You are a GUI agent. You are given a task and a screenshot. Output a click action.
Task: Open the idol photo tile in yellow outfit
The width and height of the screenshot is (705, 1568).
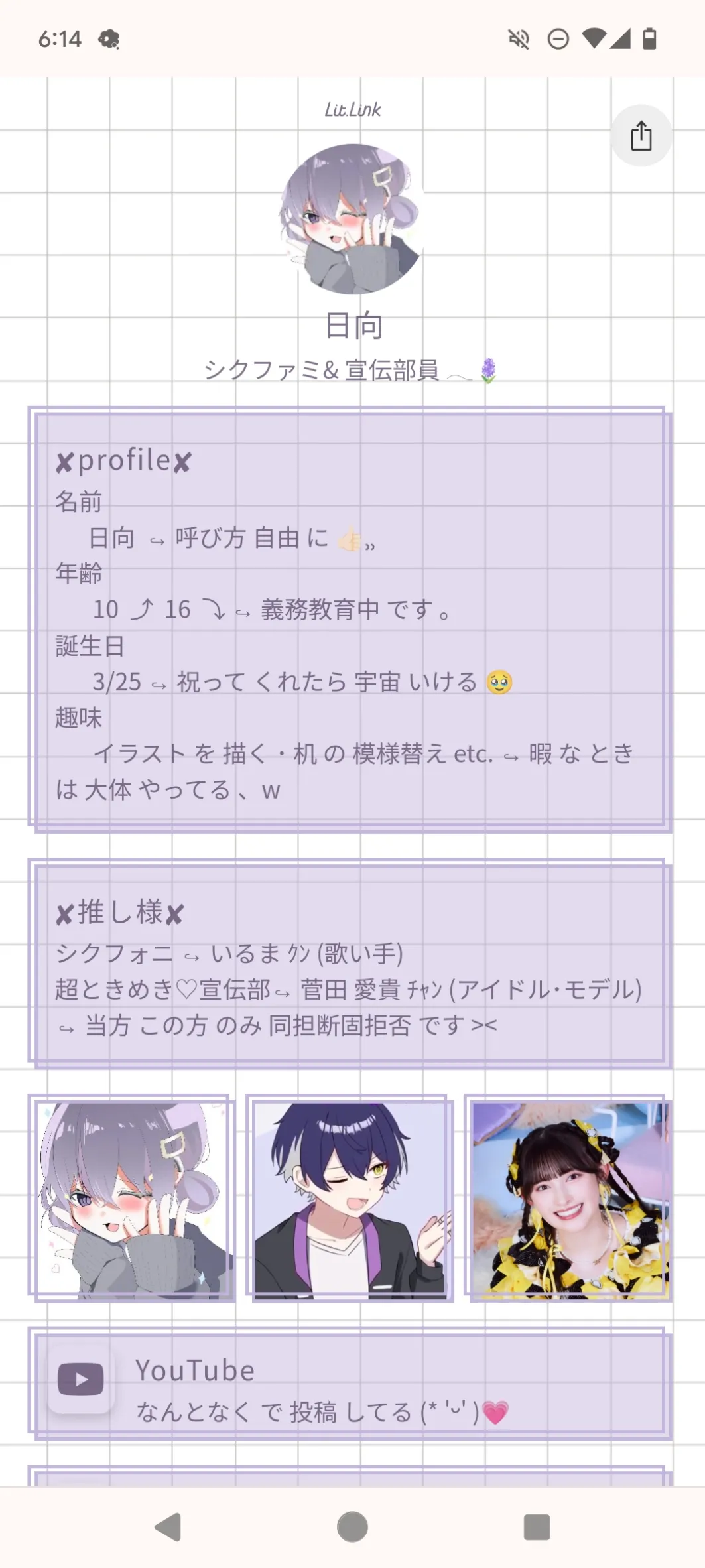[x=568, y=1198]
